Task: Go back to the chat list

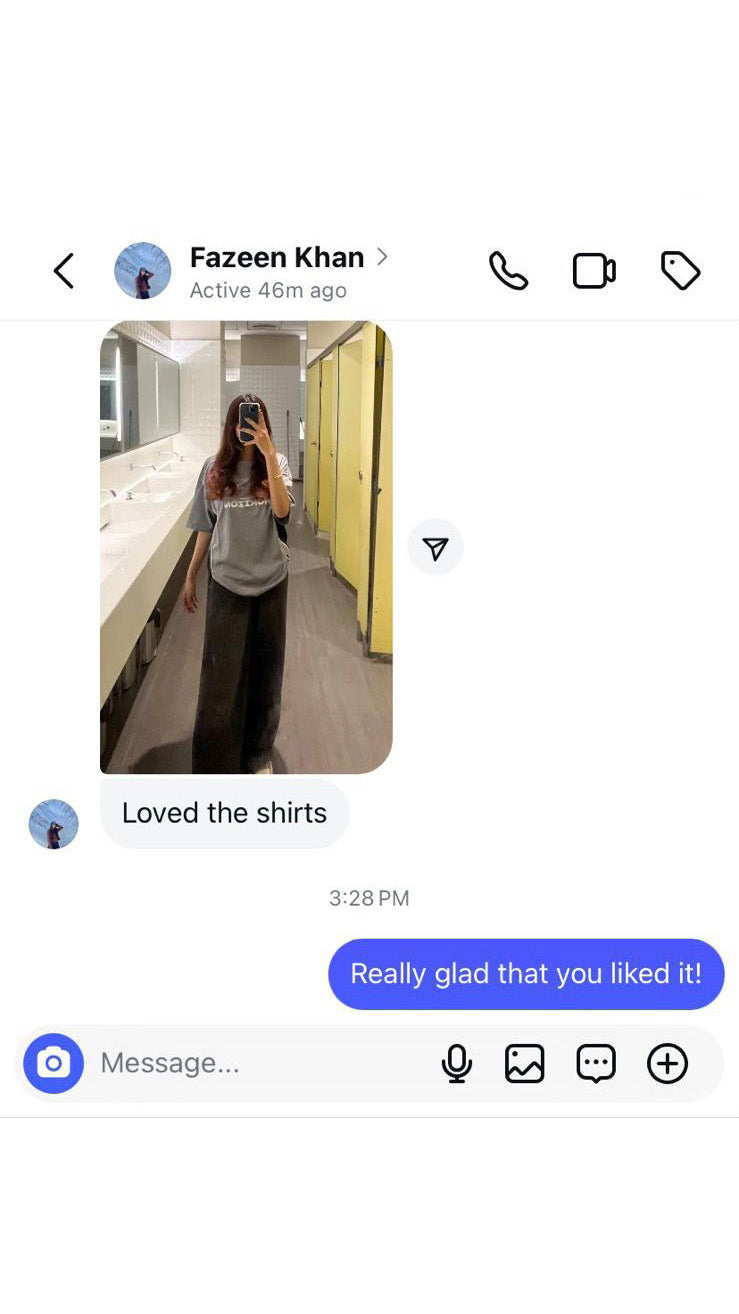Action: click(64, 271)
